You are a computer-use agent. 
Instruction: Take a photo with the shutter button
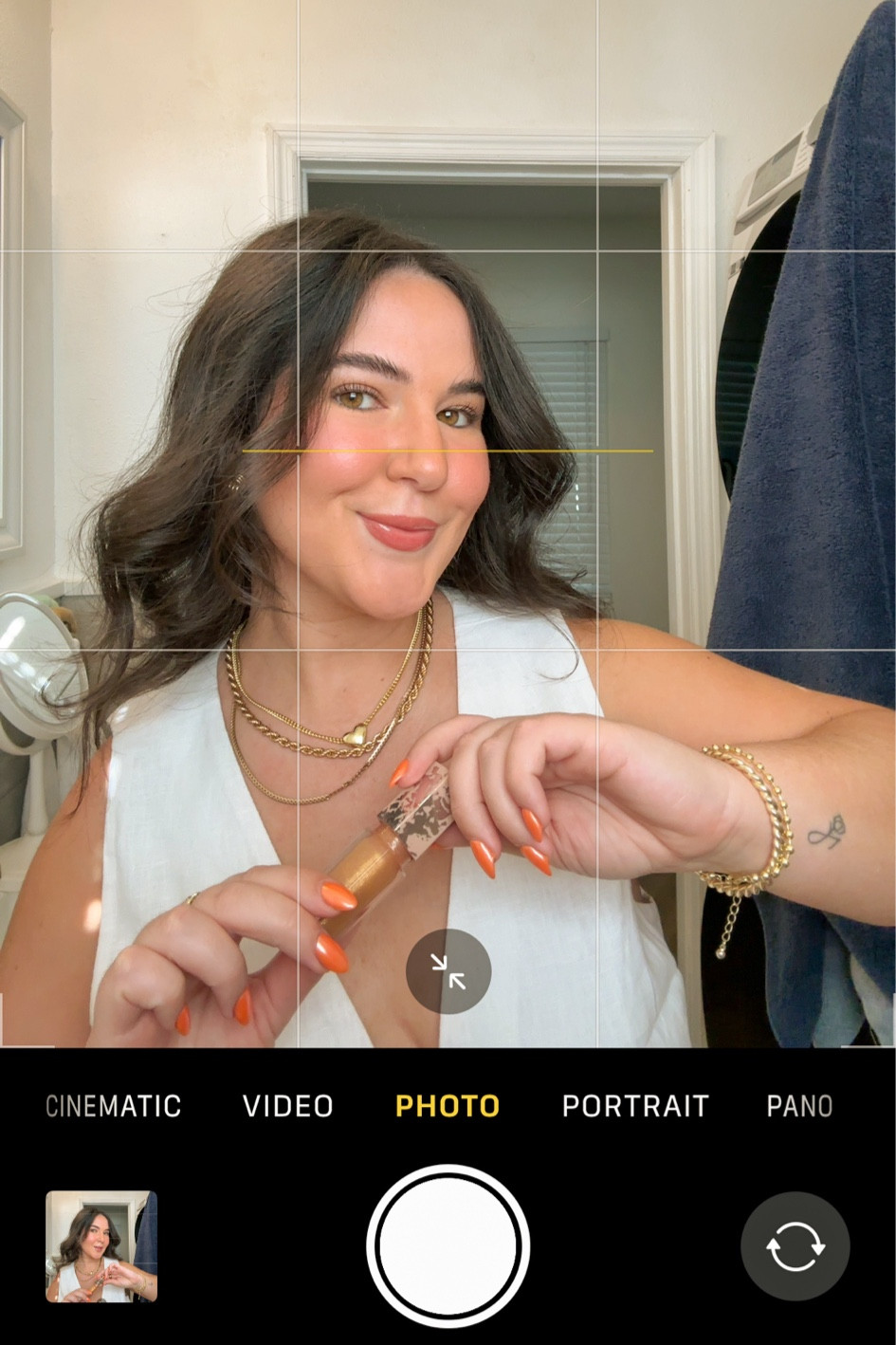(448, 1246)
